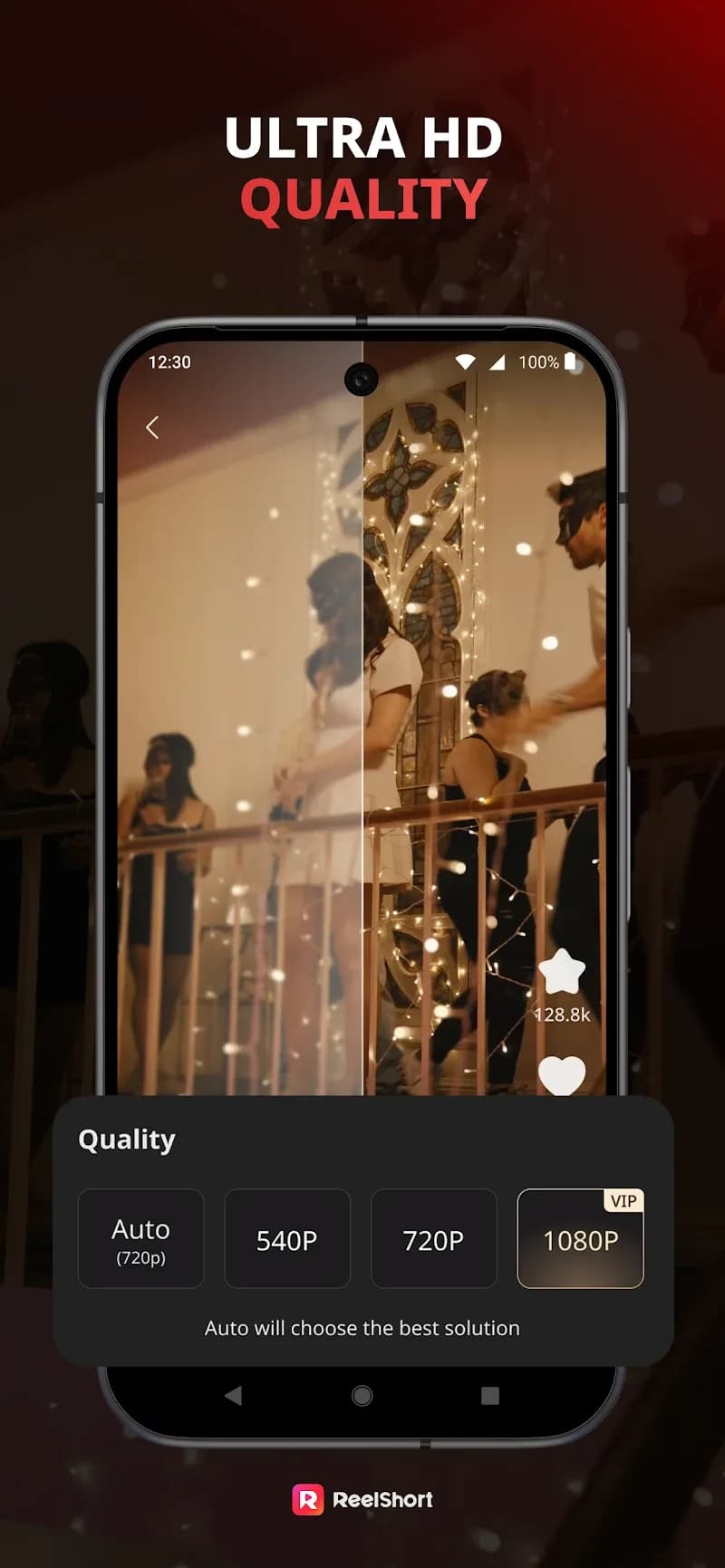Select the 1080P VIP quality option

point(580,1240)
